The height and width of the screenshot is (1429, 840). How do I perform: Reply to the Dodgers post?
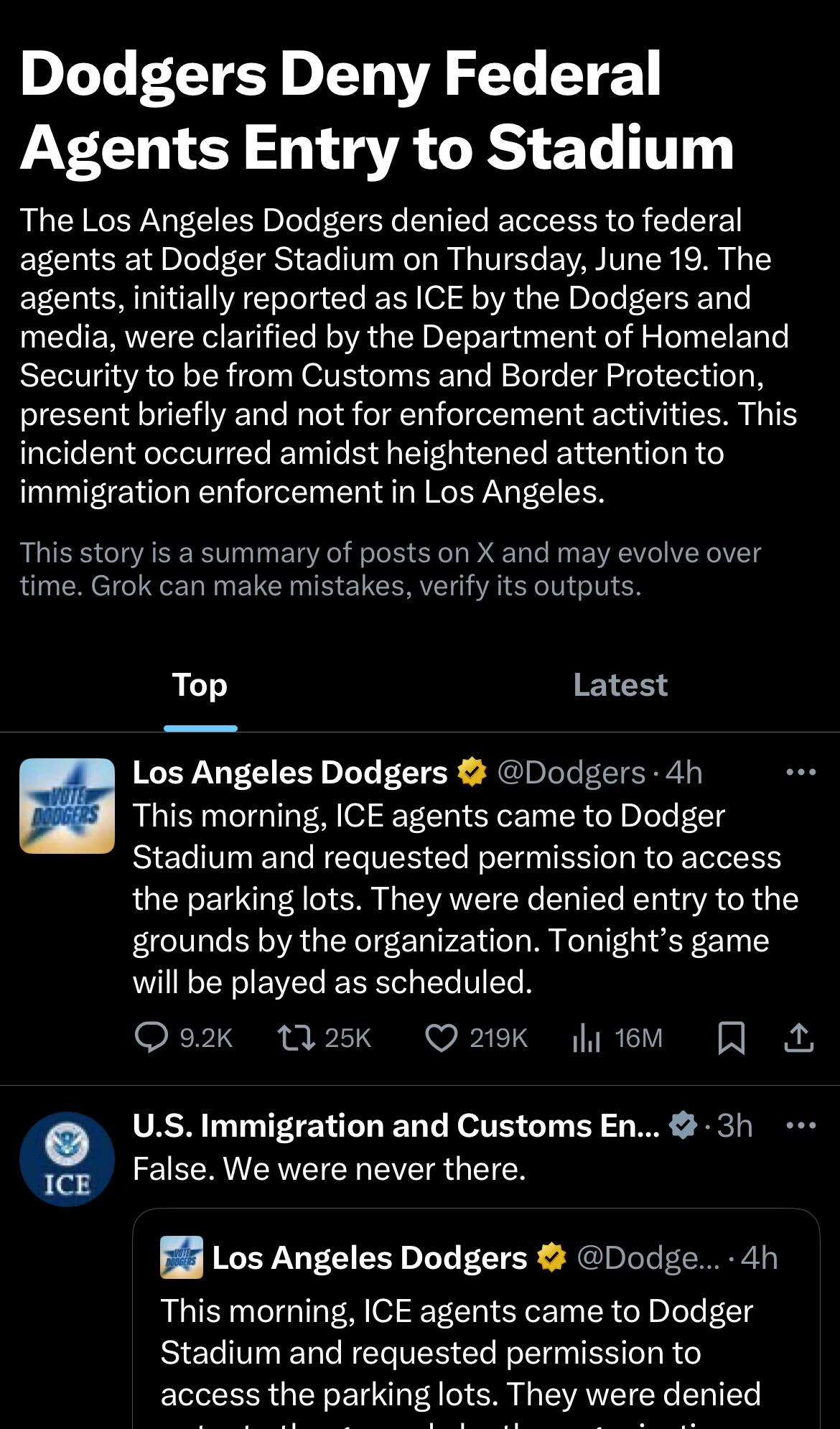point(184,1038)
